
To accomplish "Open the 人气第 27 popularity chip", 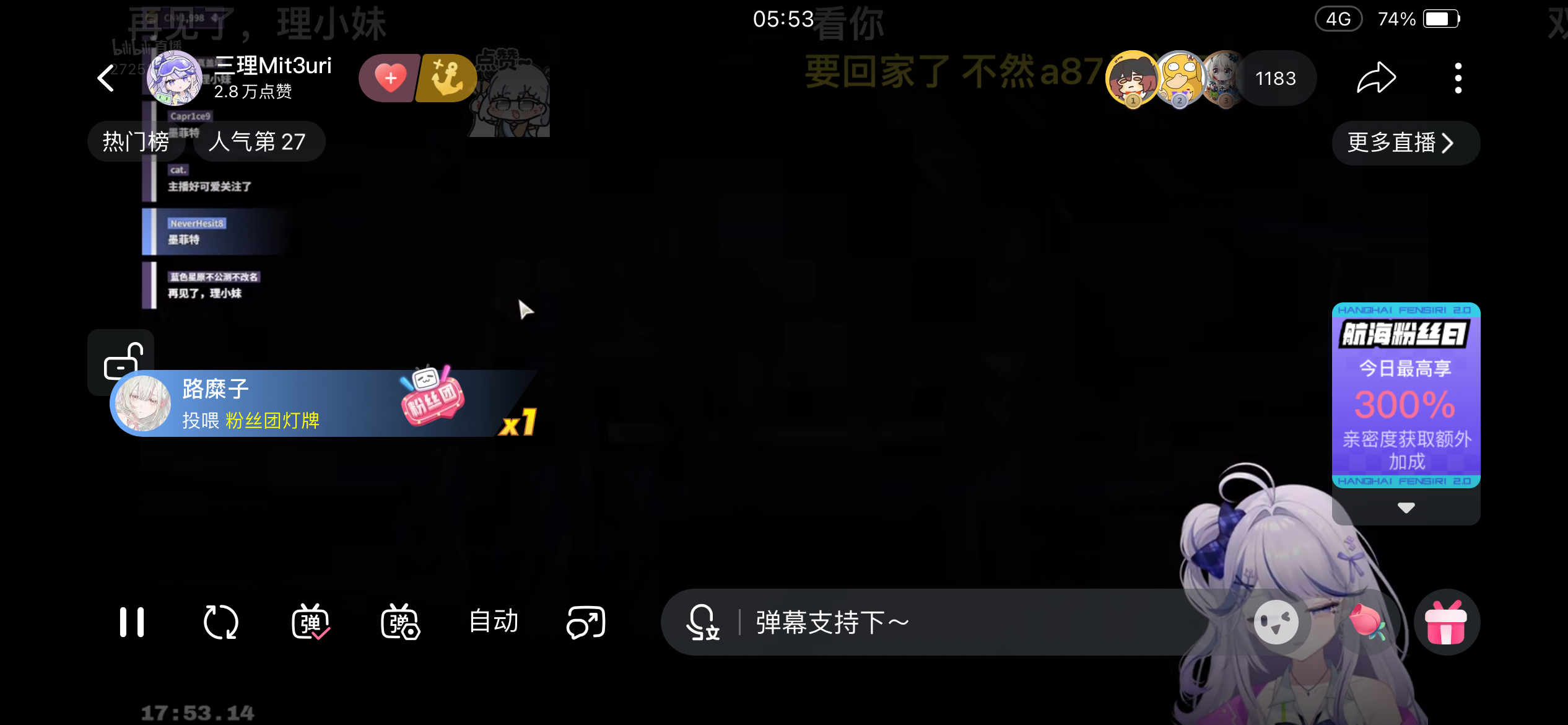I will point(258,142).
